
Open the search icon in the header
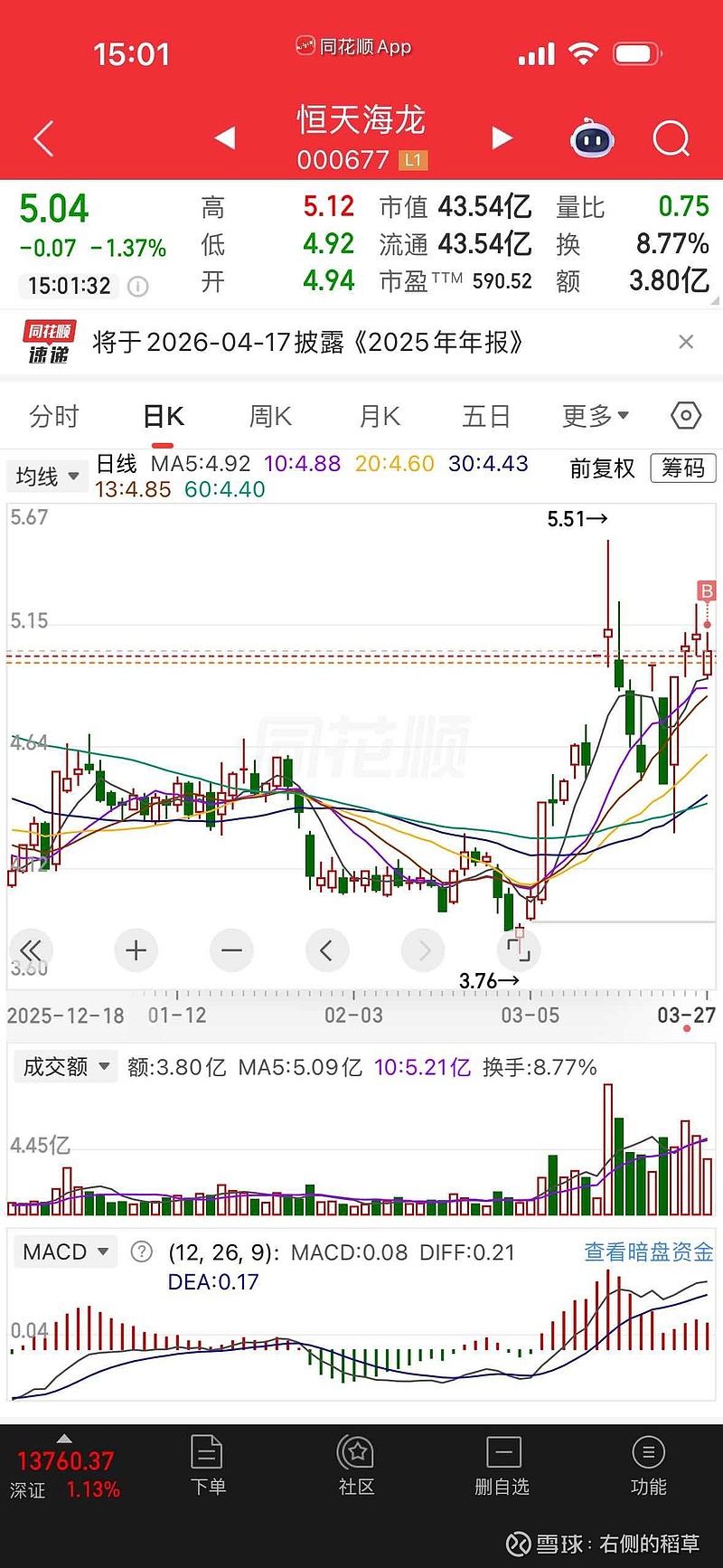[671, 138]
